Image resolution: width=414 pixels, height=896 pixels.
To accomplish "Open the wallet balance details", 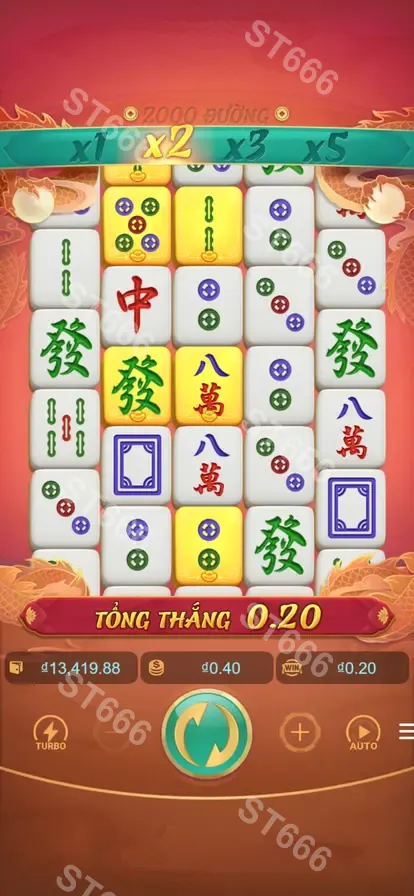I will pos(71,668).
